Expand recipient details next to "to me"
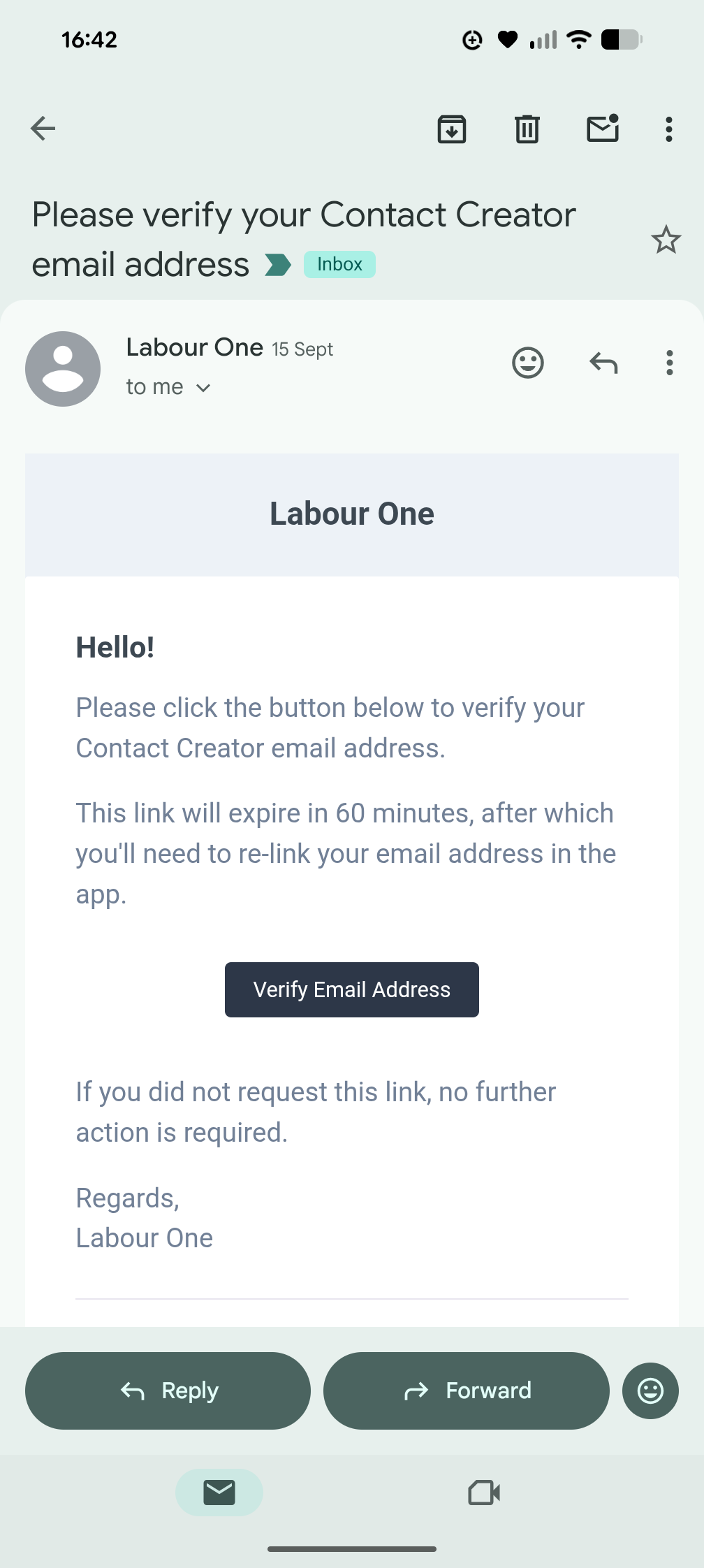This screenshot has width=704, height=1568. [x=203, y=388]
